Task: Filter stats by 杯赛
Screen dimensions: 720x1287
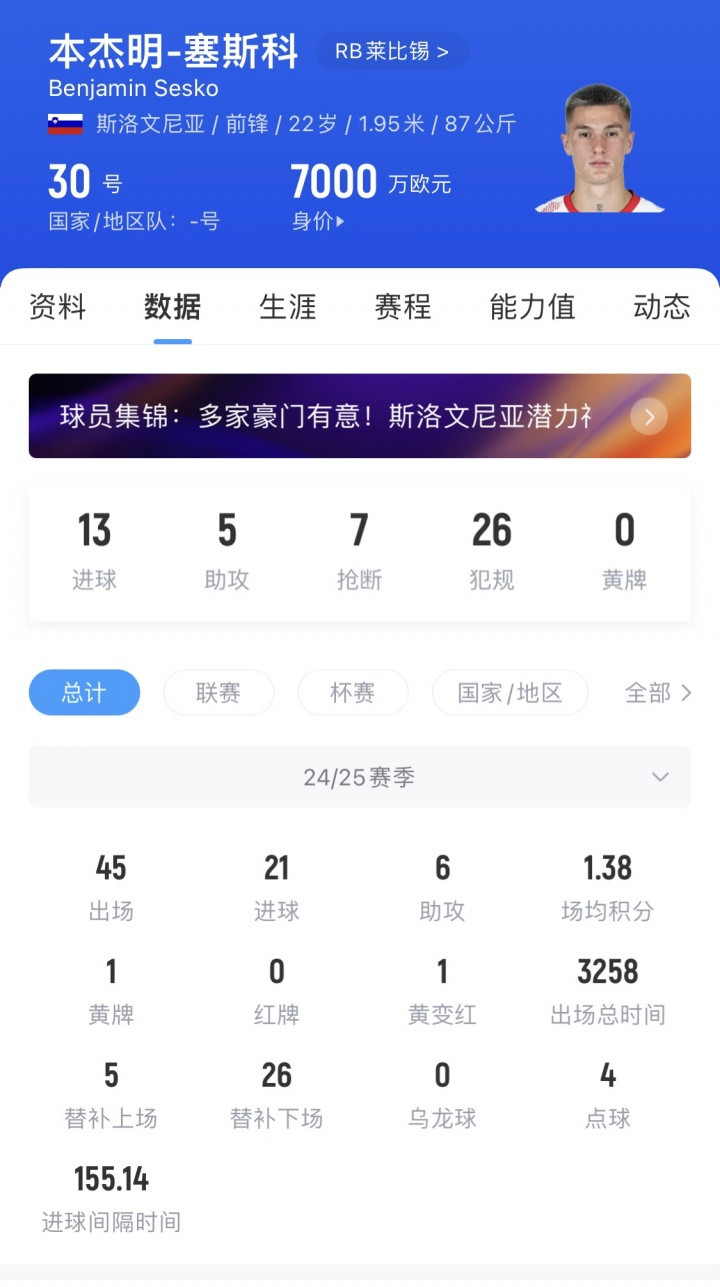Action: (353, 692)
